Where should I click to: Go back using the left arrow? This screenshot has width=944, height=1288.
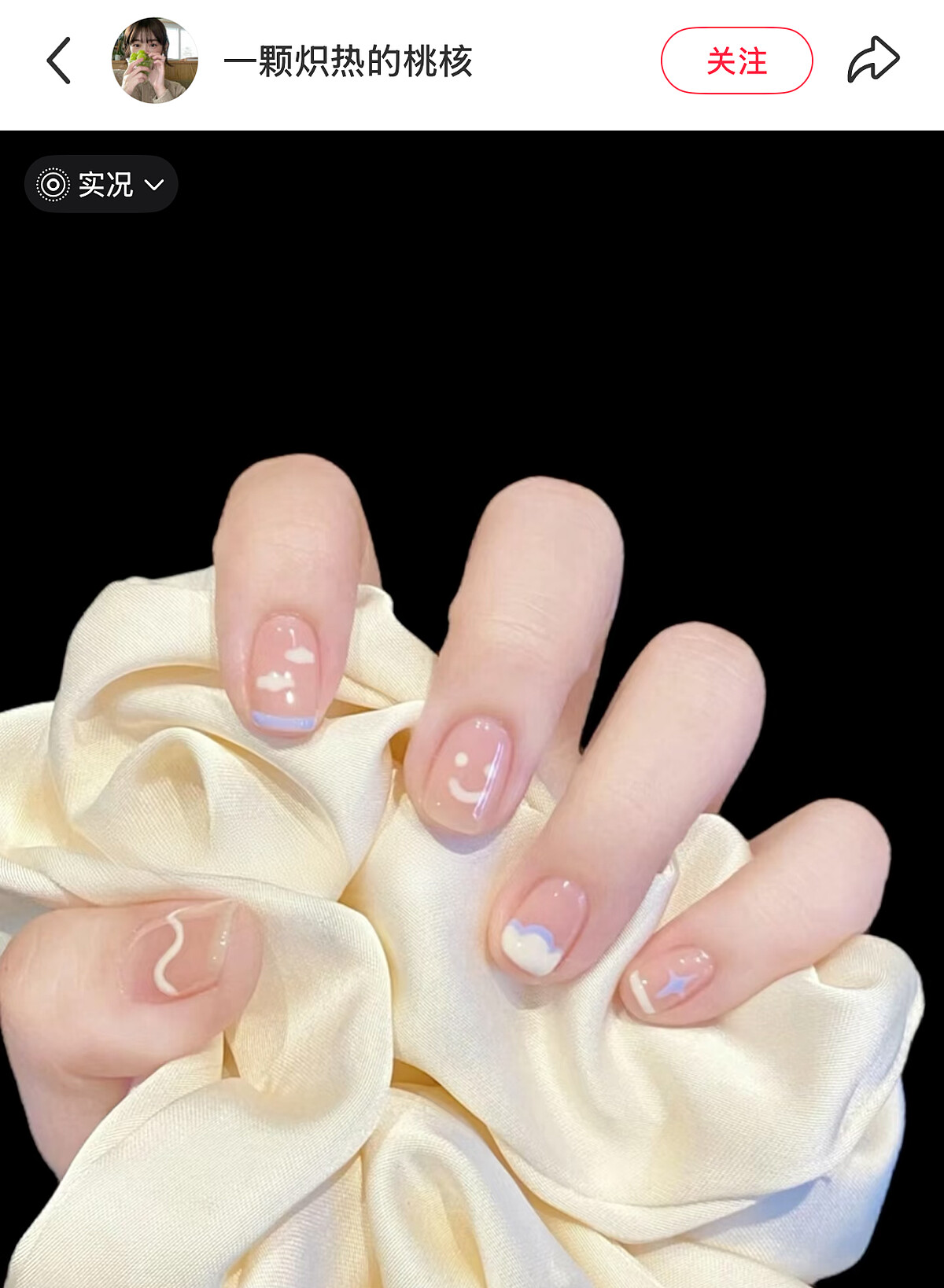click(59, 61)
